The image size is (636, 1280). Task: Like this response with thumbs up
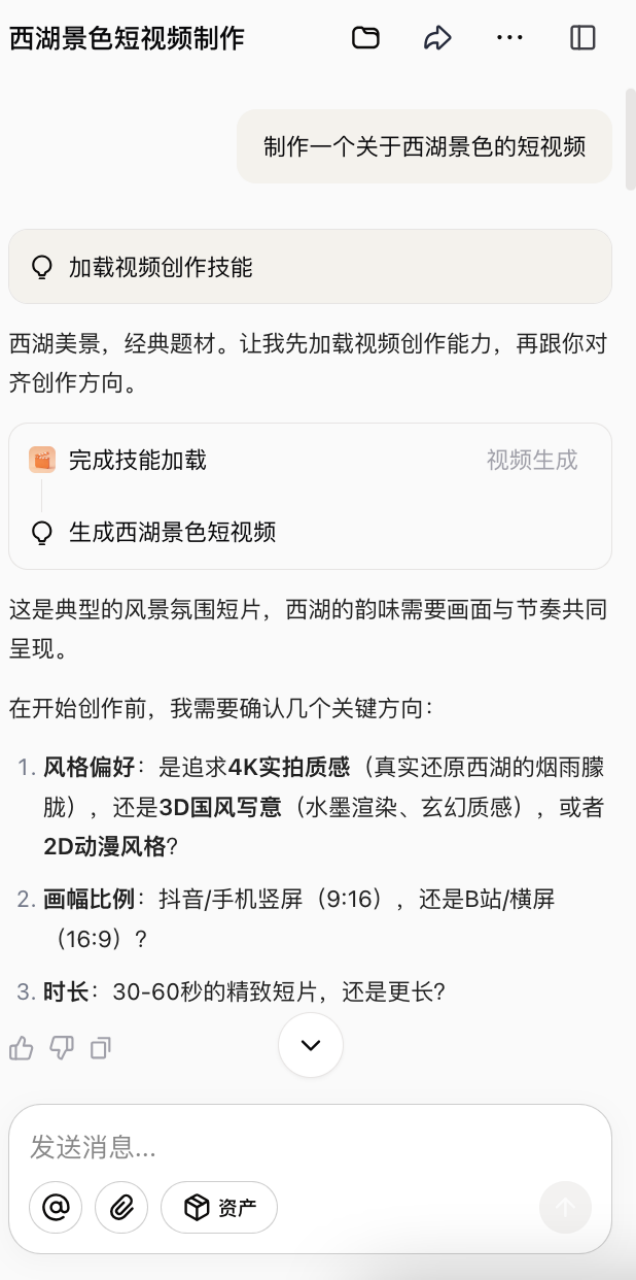tap(21, 1048)
